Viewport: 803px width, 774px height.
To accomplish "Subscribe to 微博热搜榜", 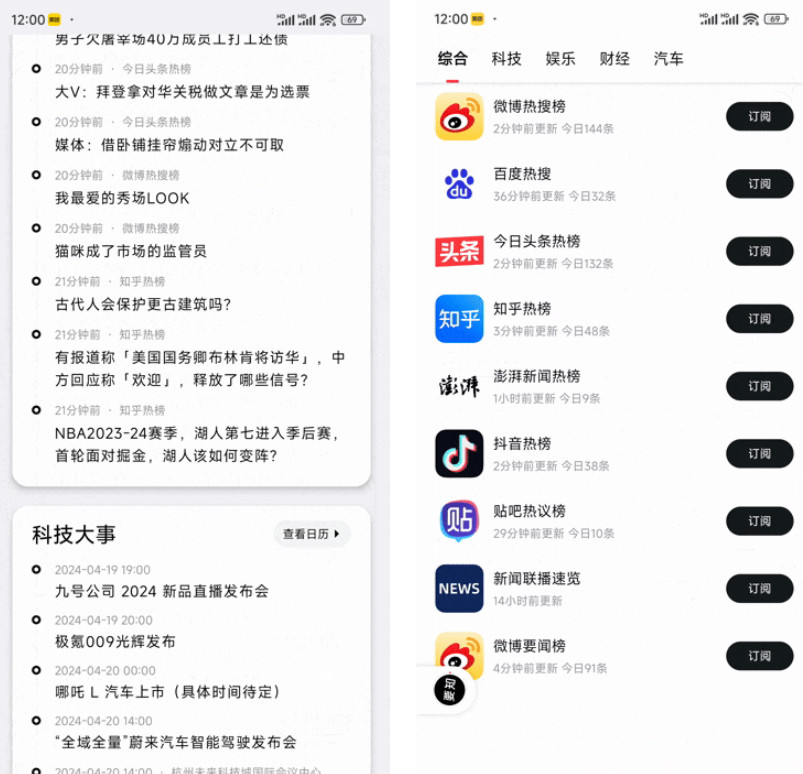I will pos(759,116).
